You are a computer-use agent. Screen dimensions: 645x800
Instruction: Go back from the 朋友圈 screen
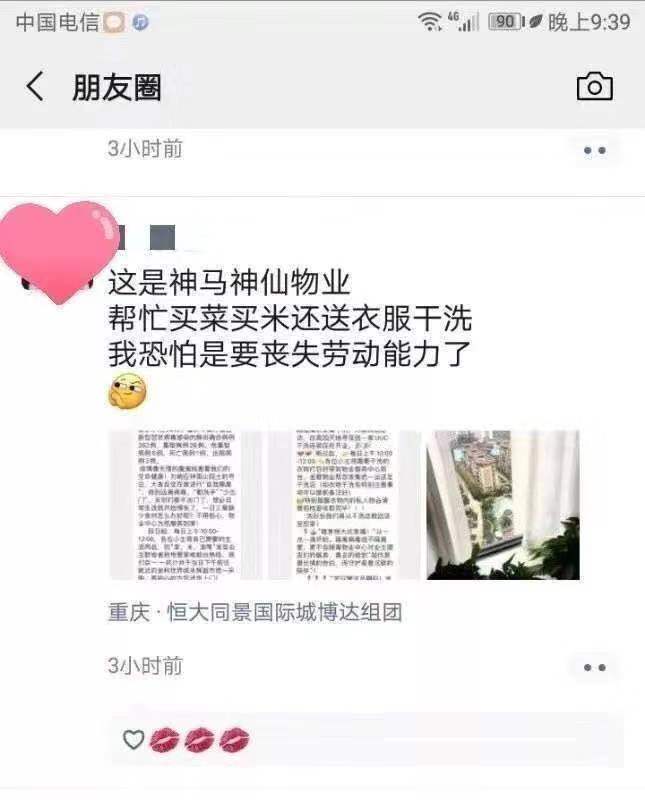35,87
